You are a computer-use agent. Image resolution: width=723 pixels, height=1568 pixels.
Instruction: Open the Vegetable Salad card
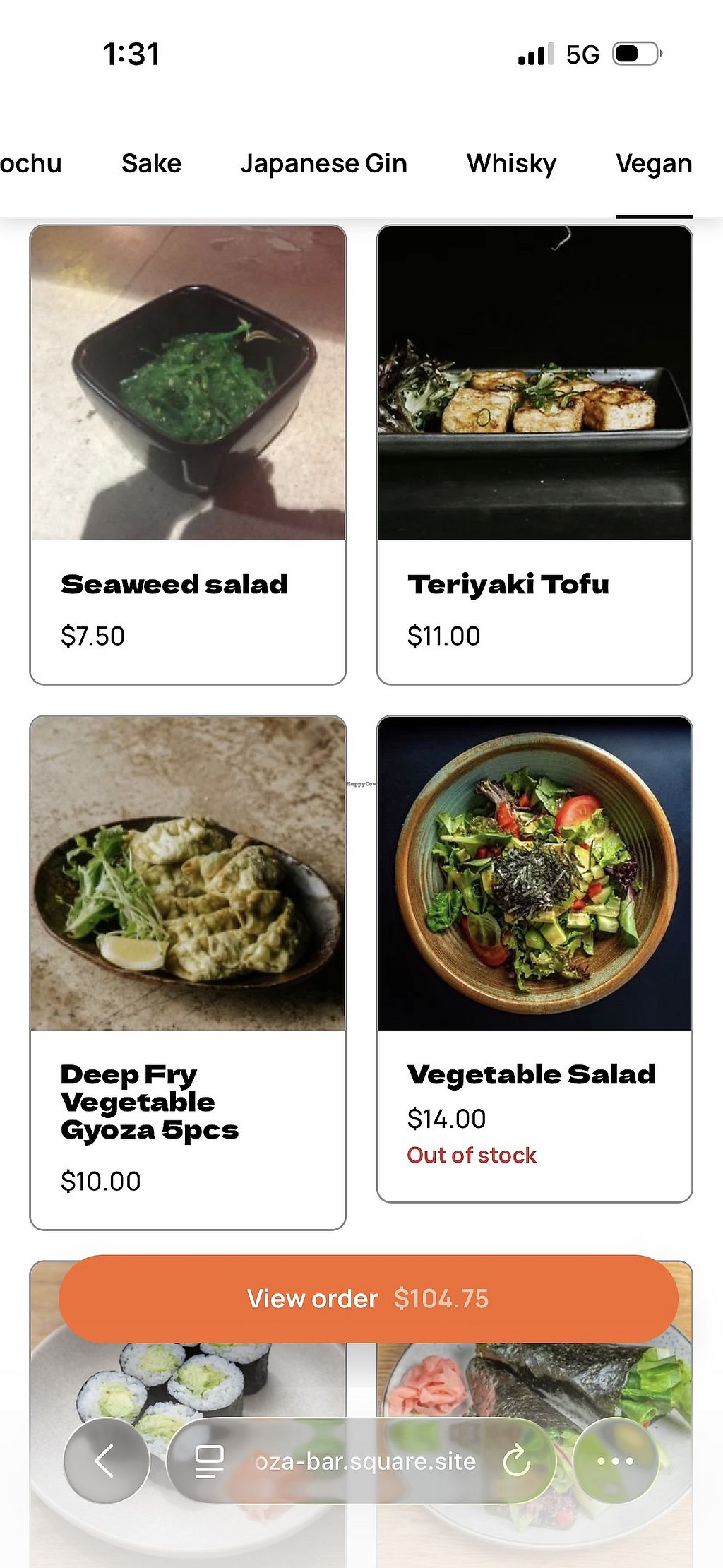point(534,958)
